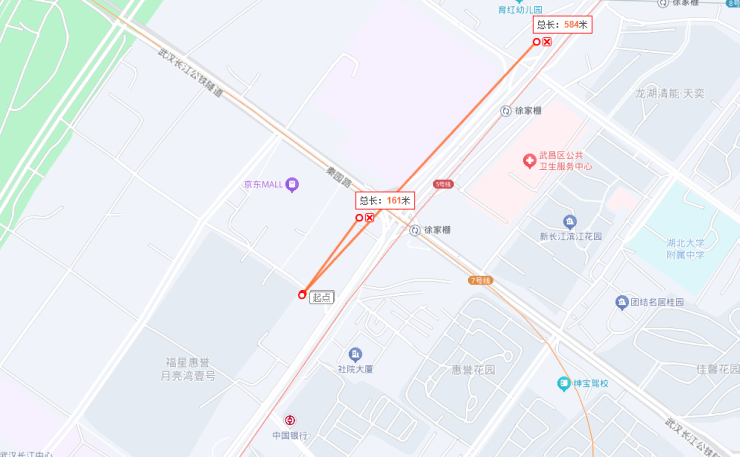Tap the 起点 start point marker
The height and width of the screenshot is (457, 740).
pos(302,294)
